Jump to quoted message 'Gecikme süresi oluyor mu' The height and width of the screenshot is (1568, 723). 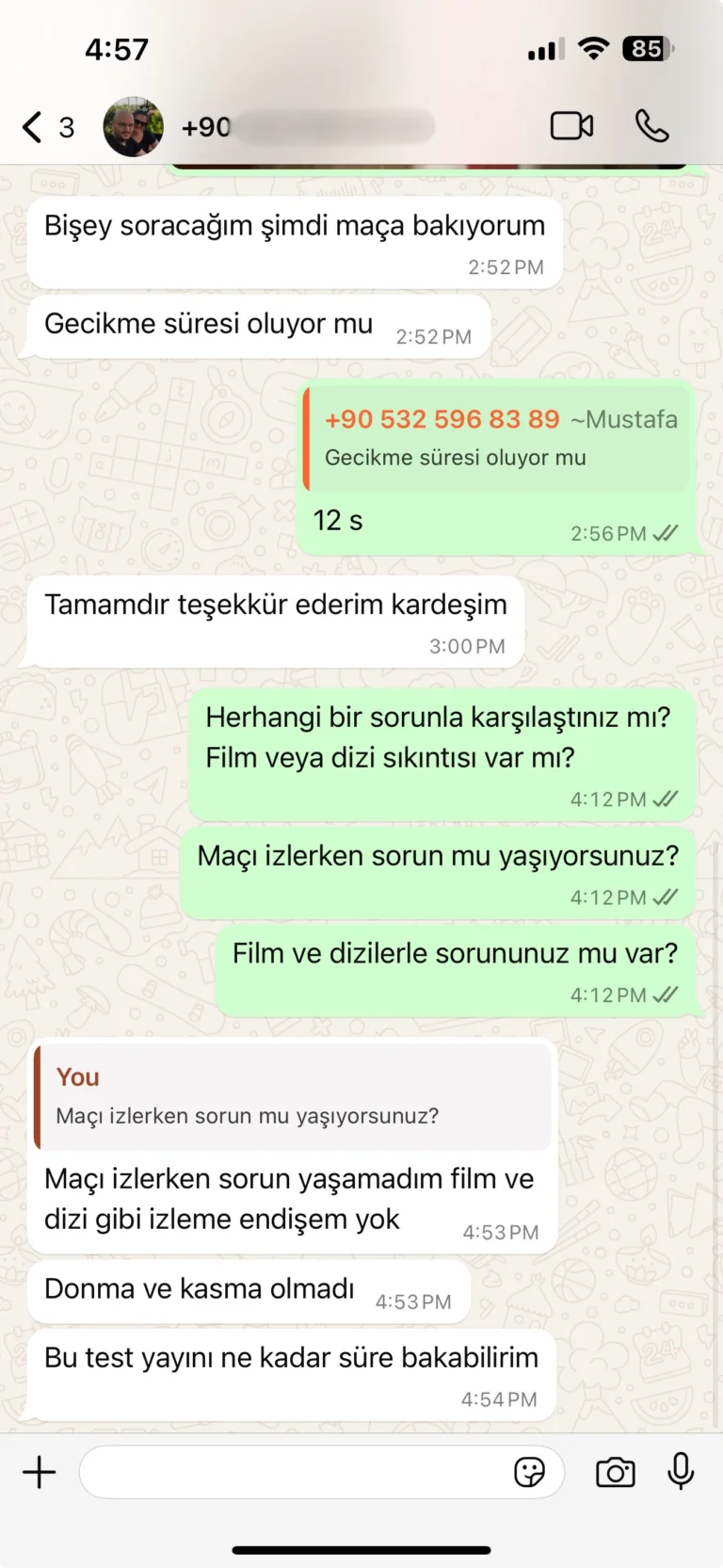[499, 439]
